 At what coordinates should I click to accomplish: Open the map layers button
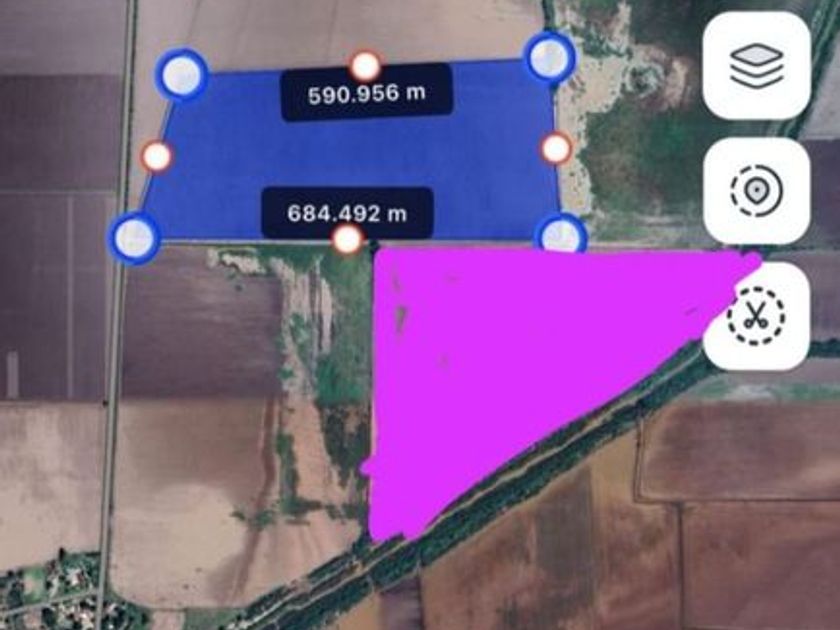[756, 66]
